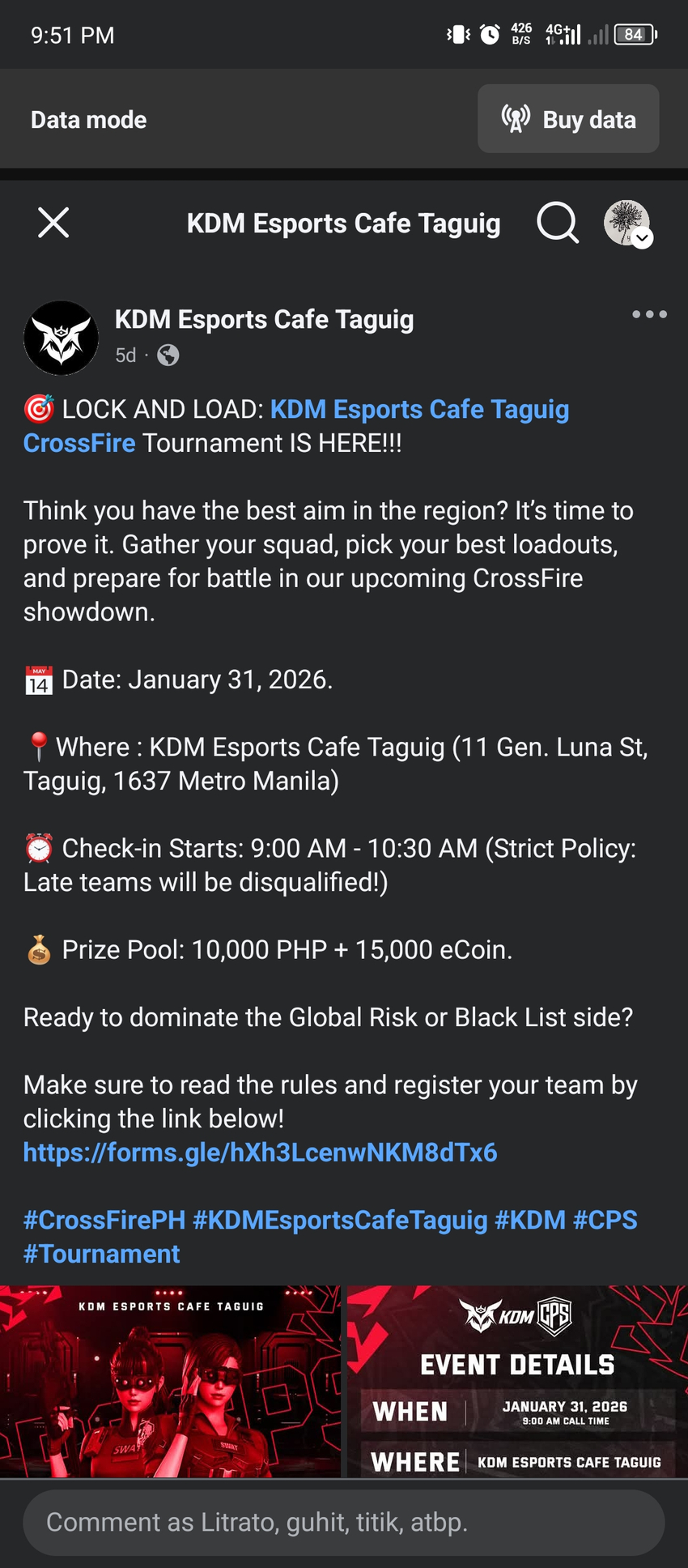
Task: View the KDM Esports Cafe Taguig profile picture
Action: click(61, 338)
